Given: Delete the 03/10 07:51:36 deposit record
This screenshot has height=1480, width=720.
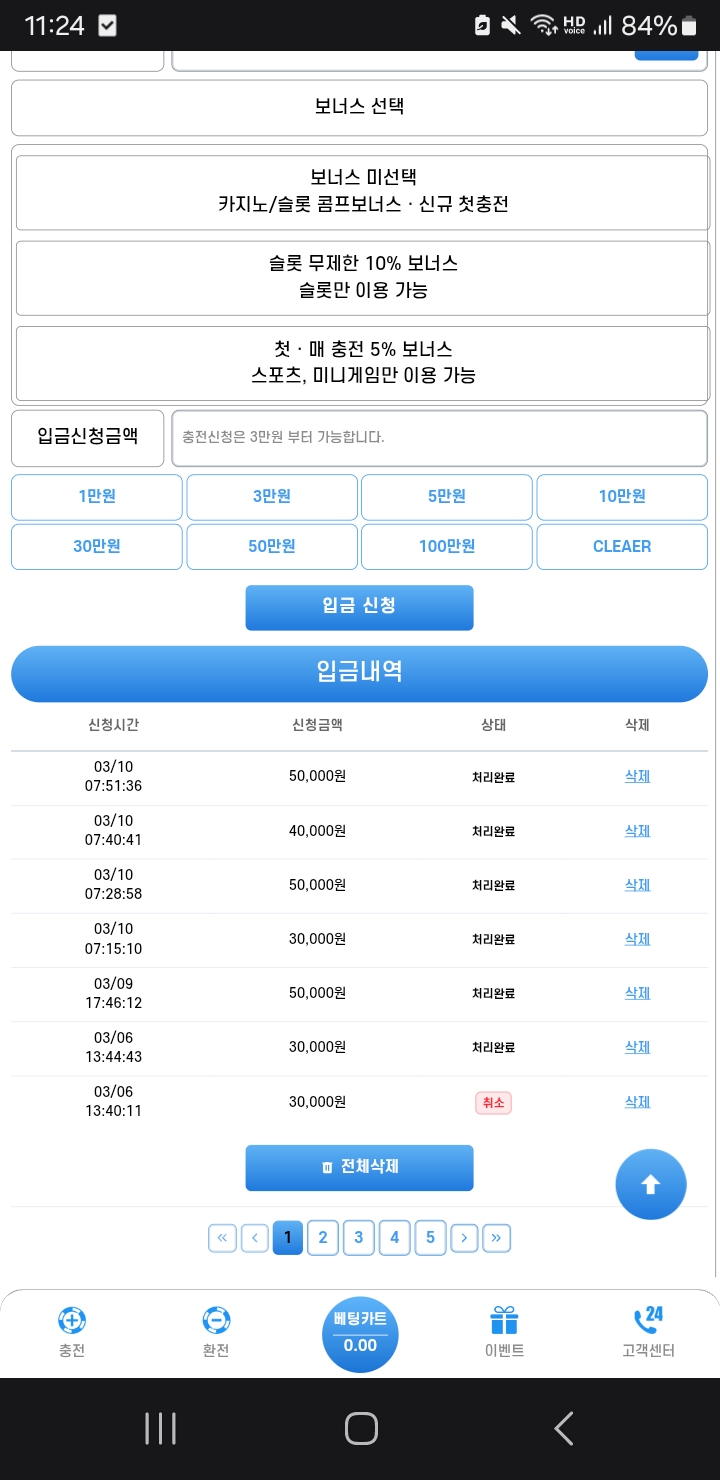Looking at the screenshot, I should [637, 776].
